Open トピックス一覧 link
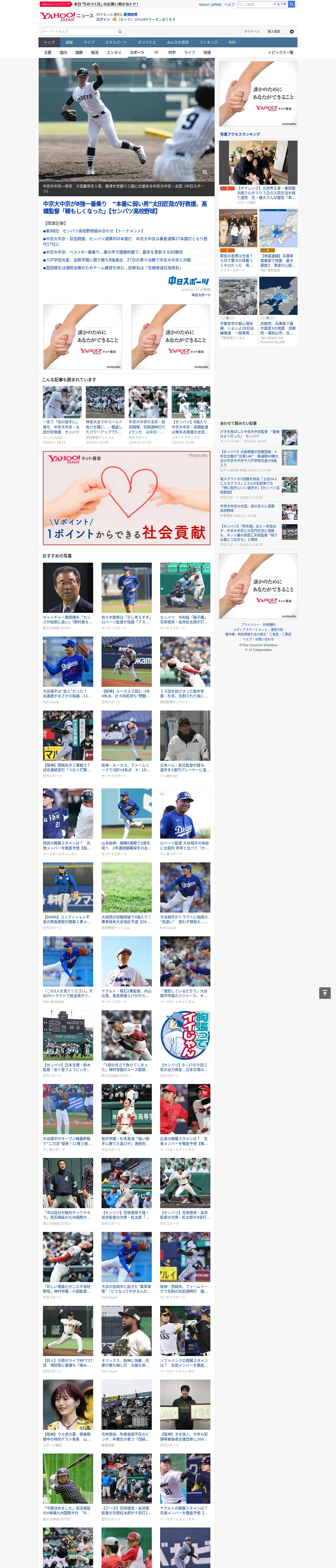 click(281, 52)
